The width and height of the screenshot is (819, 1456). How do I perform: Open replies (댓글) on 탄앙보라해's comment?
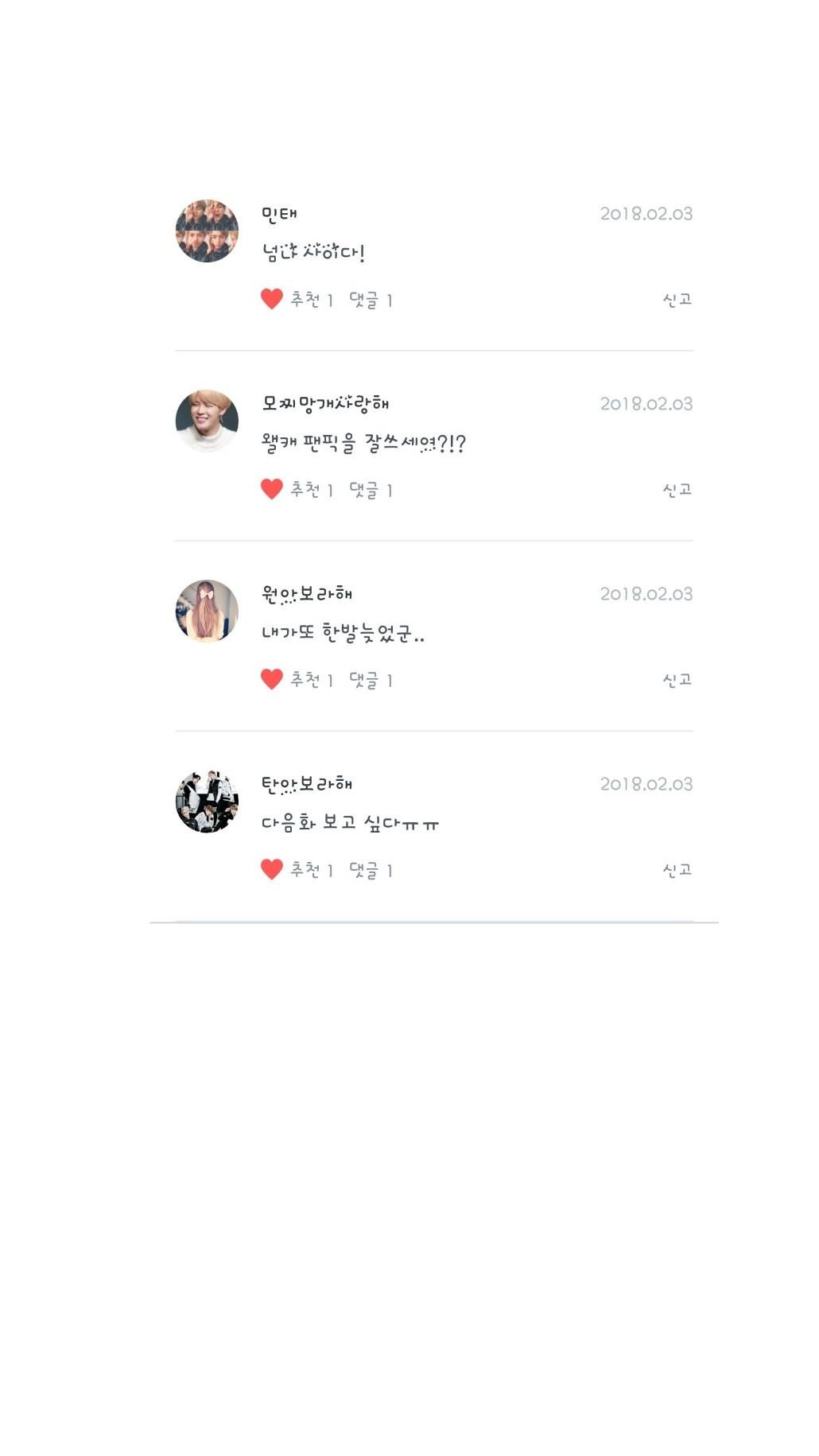tap(371, 870)
